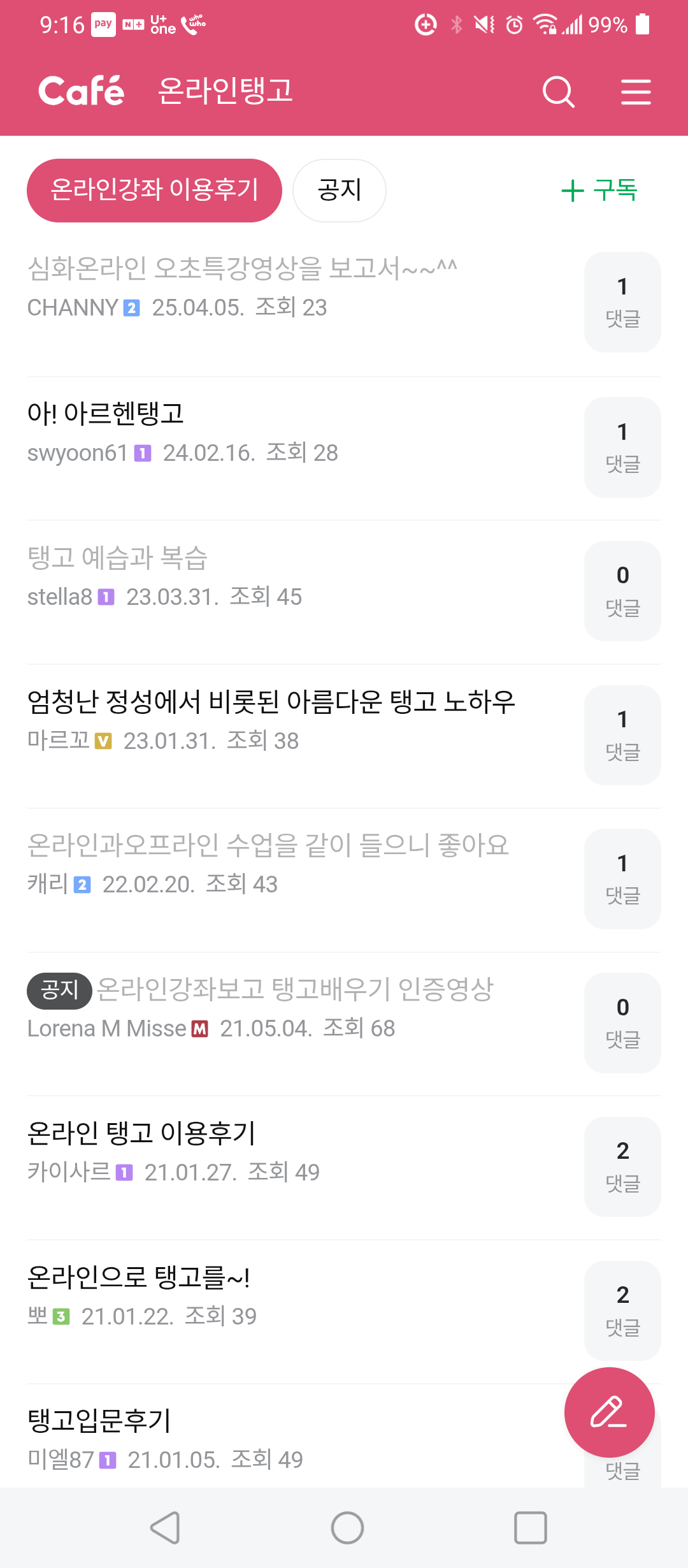Switch to the 공지 chip
This screenshot has height=1568, width=688.
[339, 190]
